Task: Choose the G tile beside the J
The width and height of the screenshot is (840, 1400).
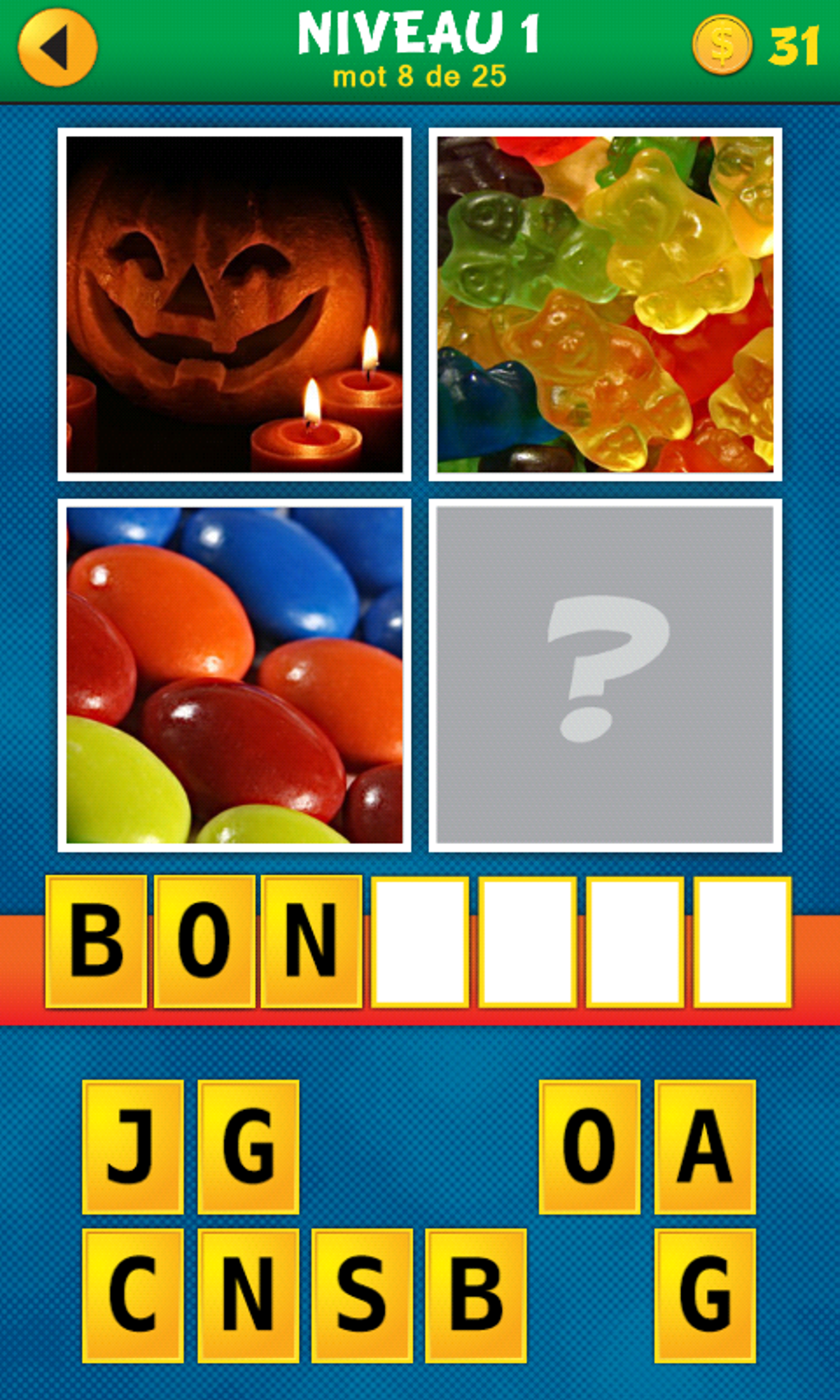Action: point(248,1146)
